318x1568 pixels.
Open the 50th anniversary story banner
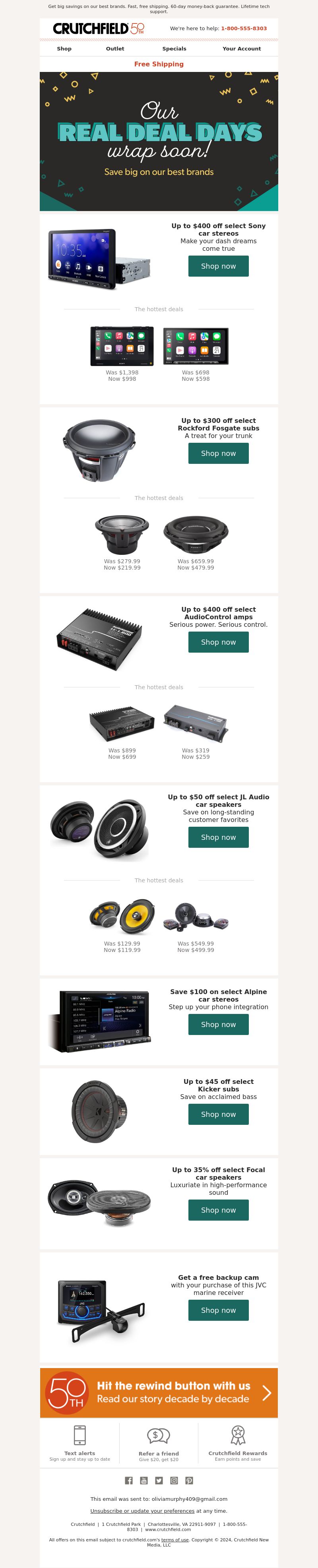click(159, 1393)
